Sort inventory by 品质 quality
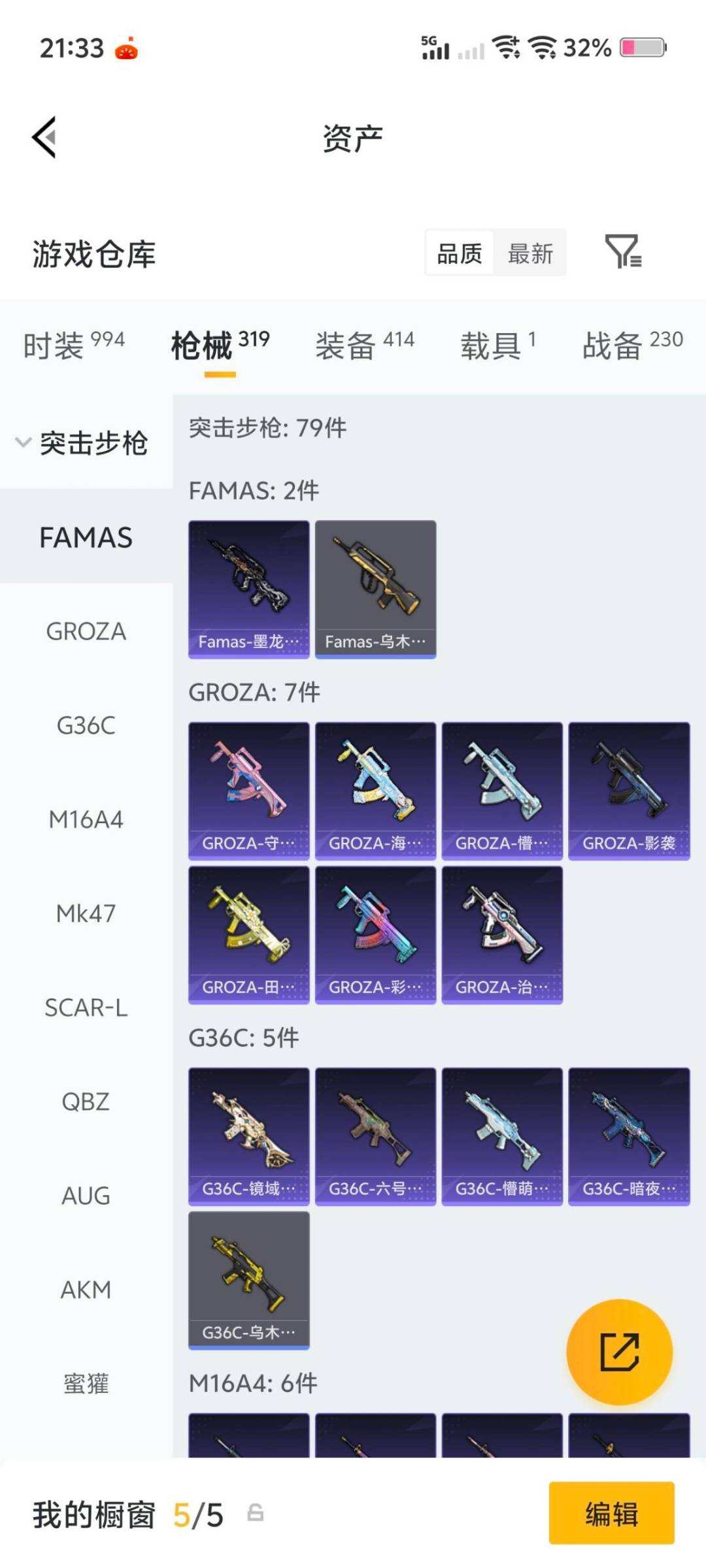 pyautogui.click(x=459, y=253)
